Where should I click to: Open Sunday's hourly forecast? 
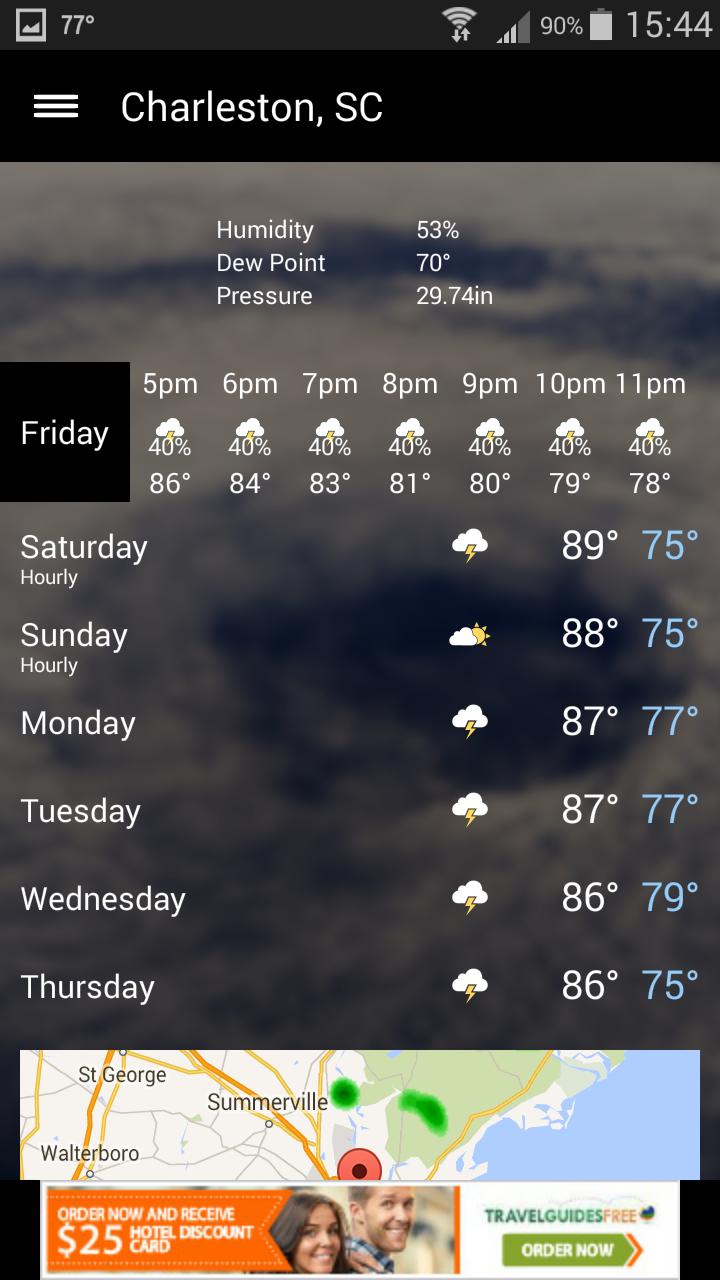pyautogui.click(x=74, y=646)
